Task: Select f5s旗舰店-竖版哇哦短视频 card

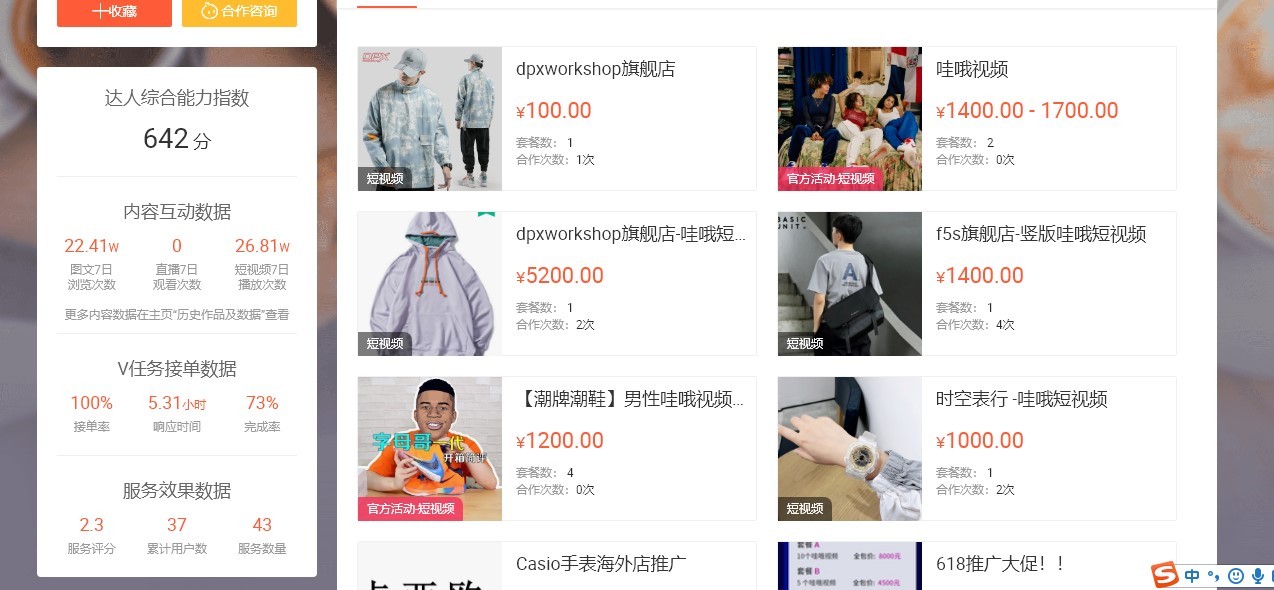Action: (x=1040, y=234)
